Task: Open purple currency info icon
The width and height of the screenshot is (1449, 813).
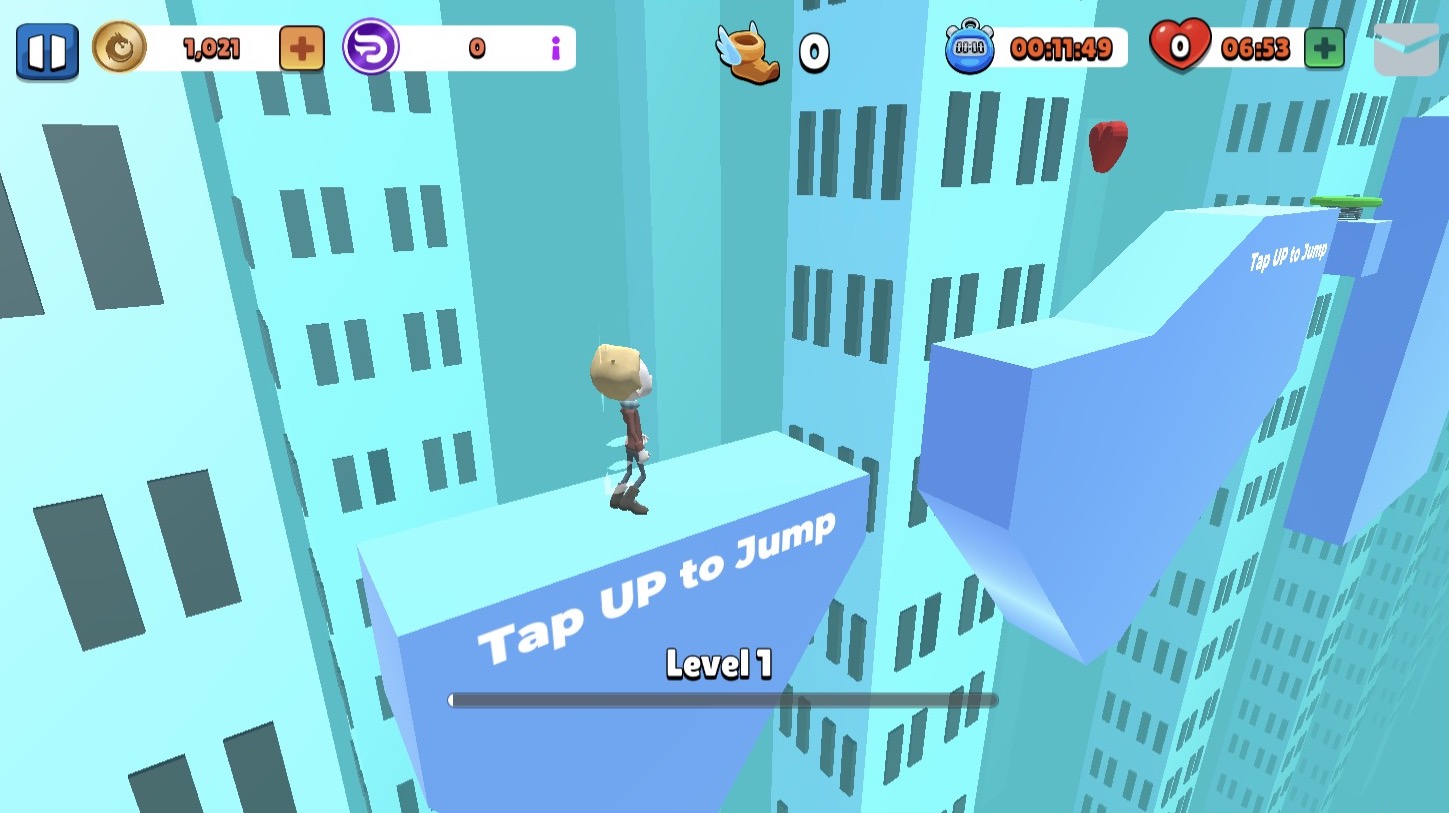Action: click(555, 48)
